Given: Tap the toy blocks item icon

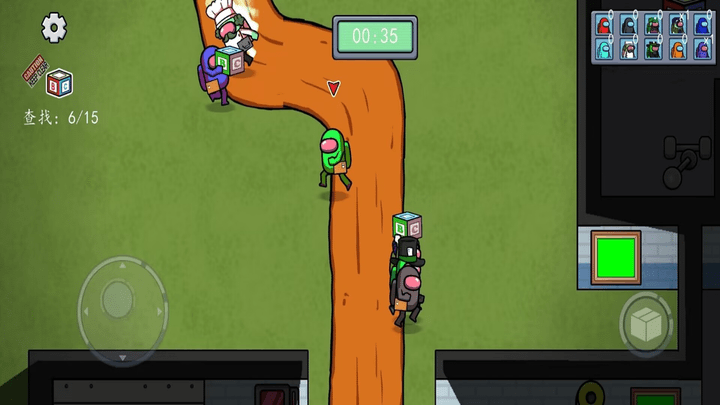Looking at the screenshot, I should [60, 82].
